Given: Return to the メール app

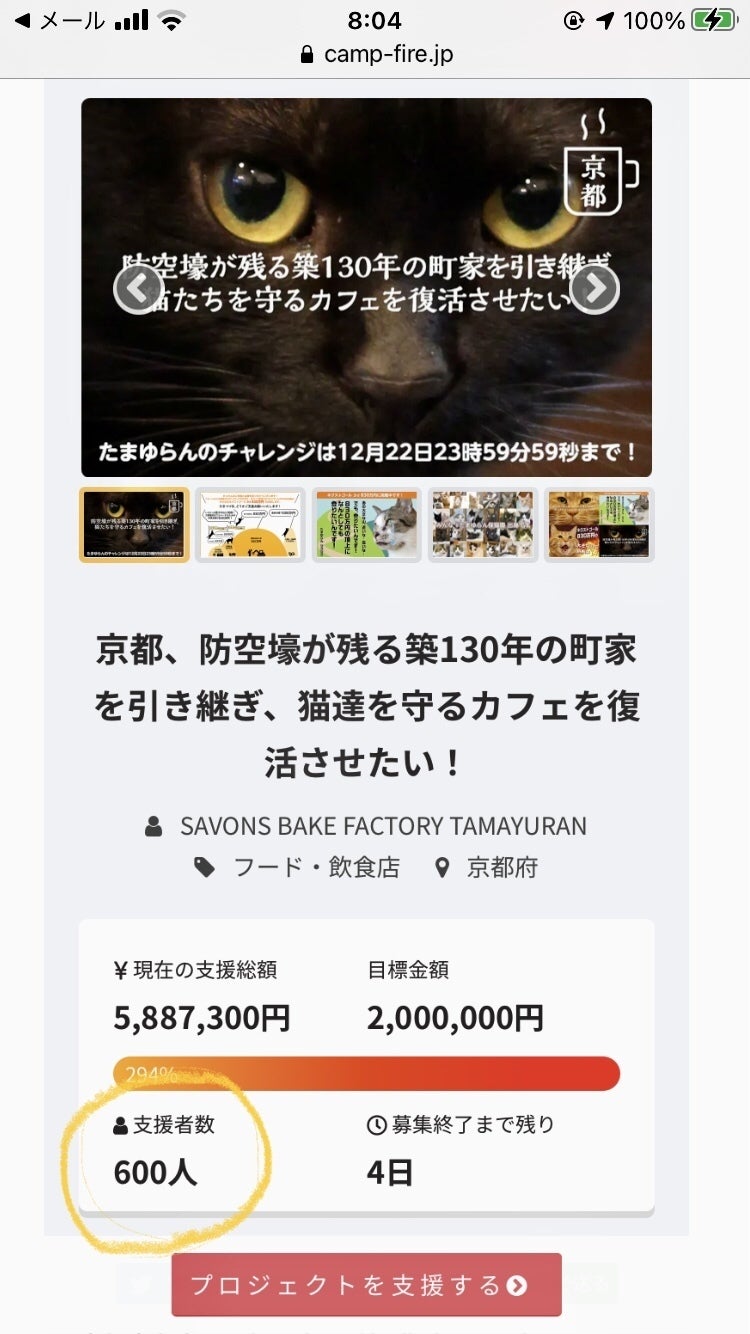Looking at the screenshot, I should [60, 21].
